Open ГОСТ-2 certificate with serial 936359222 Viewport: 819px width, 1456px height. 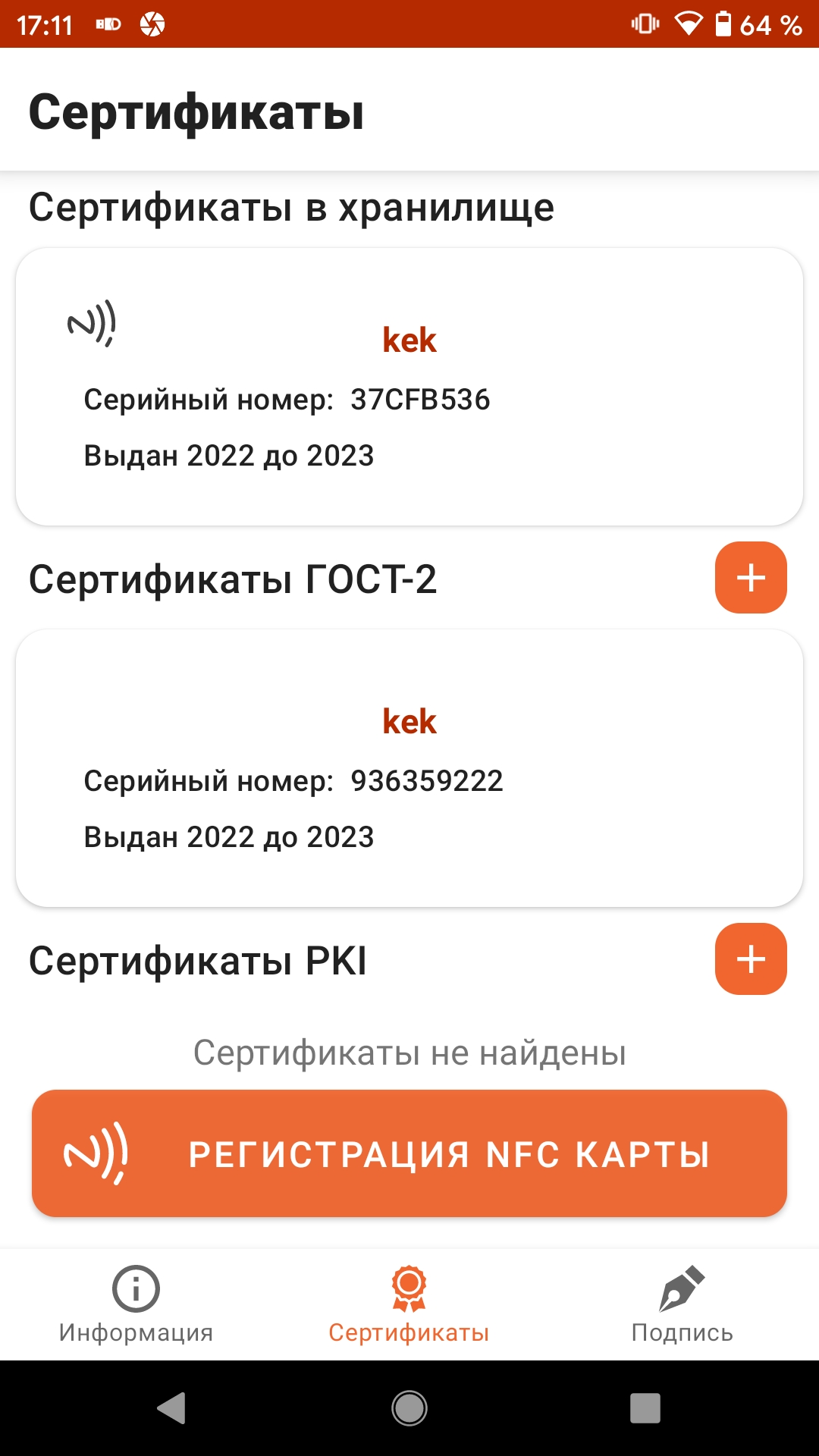coord(409,768)
